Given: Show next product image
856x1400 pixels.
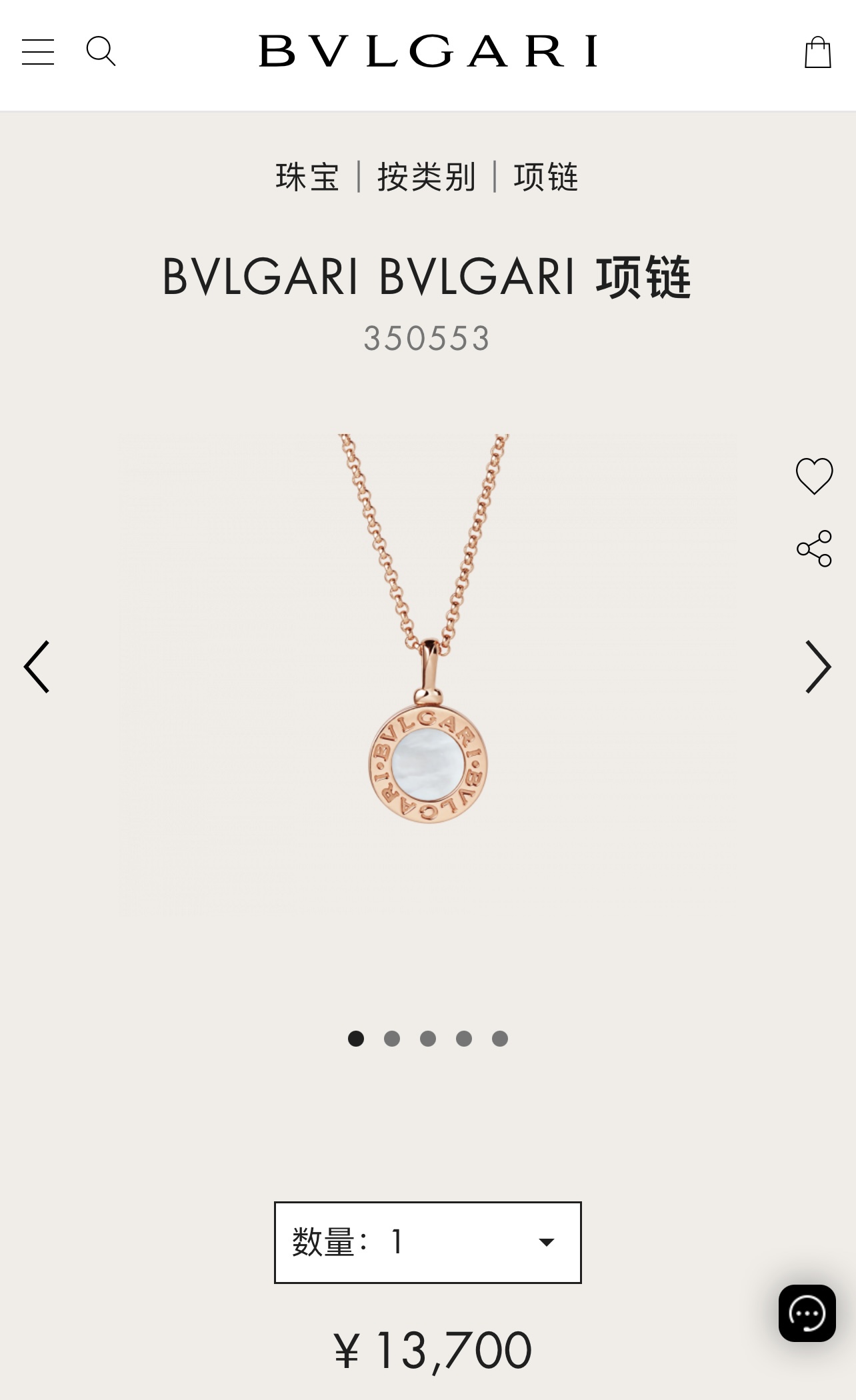Looking at the screenshot, I should pos(817,667).
